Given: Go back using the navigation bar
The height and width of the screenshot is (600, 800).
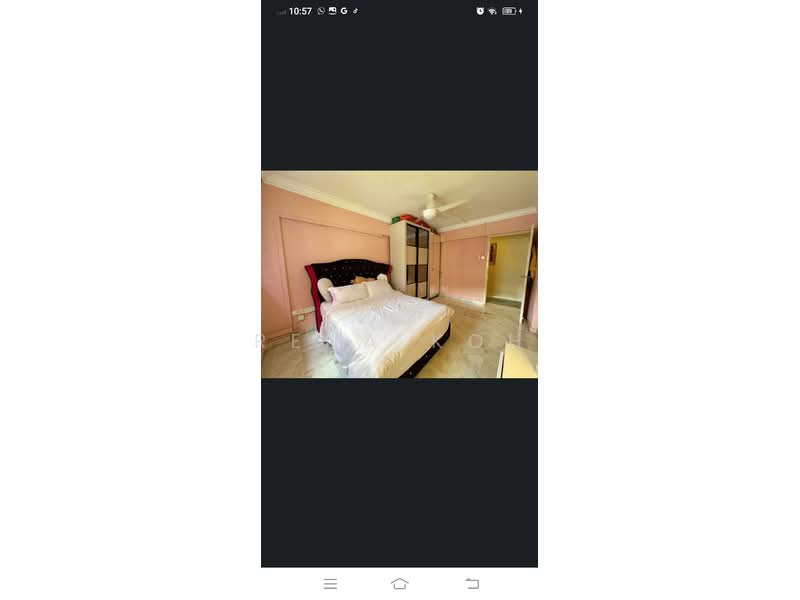Looking at the screenshot, I should tap(472, 583).
